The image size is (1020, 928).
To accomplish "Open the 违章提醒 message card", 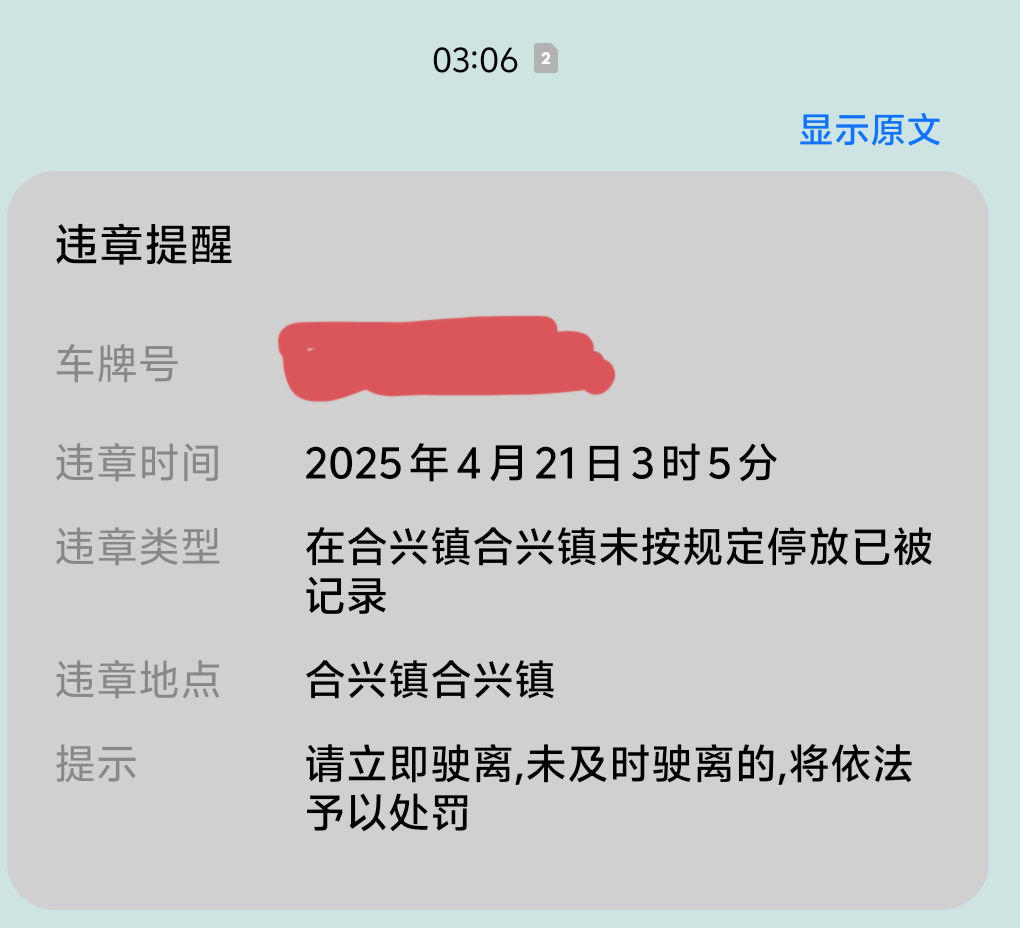I will [x=497, y=540].
